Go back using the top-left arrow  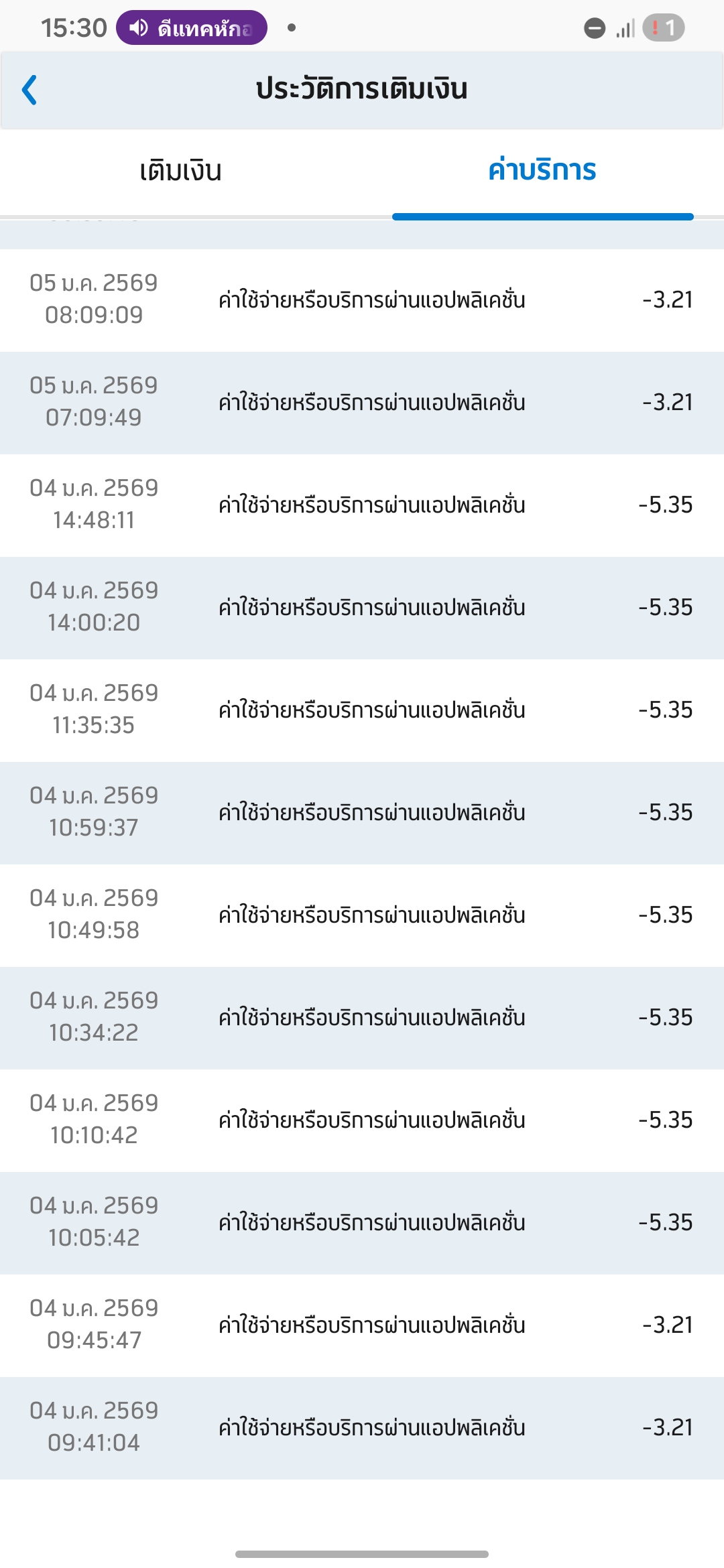pyautogui.click(x=29, y=90)
